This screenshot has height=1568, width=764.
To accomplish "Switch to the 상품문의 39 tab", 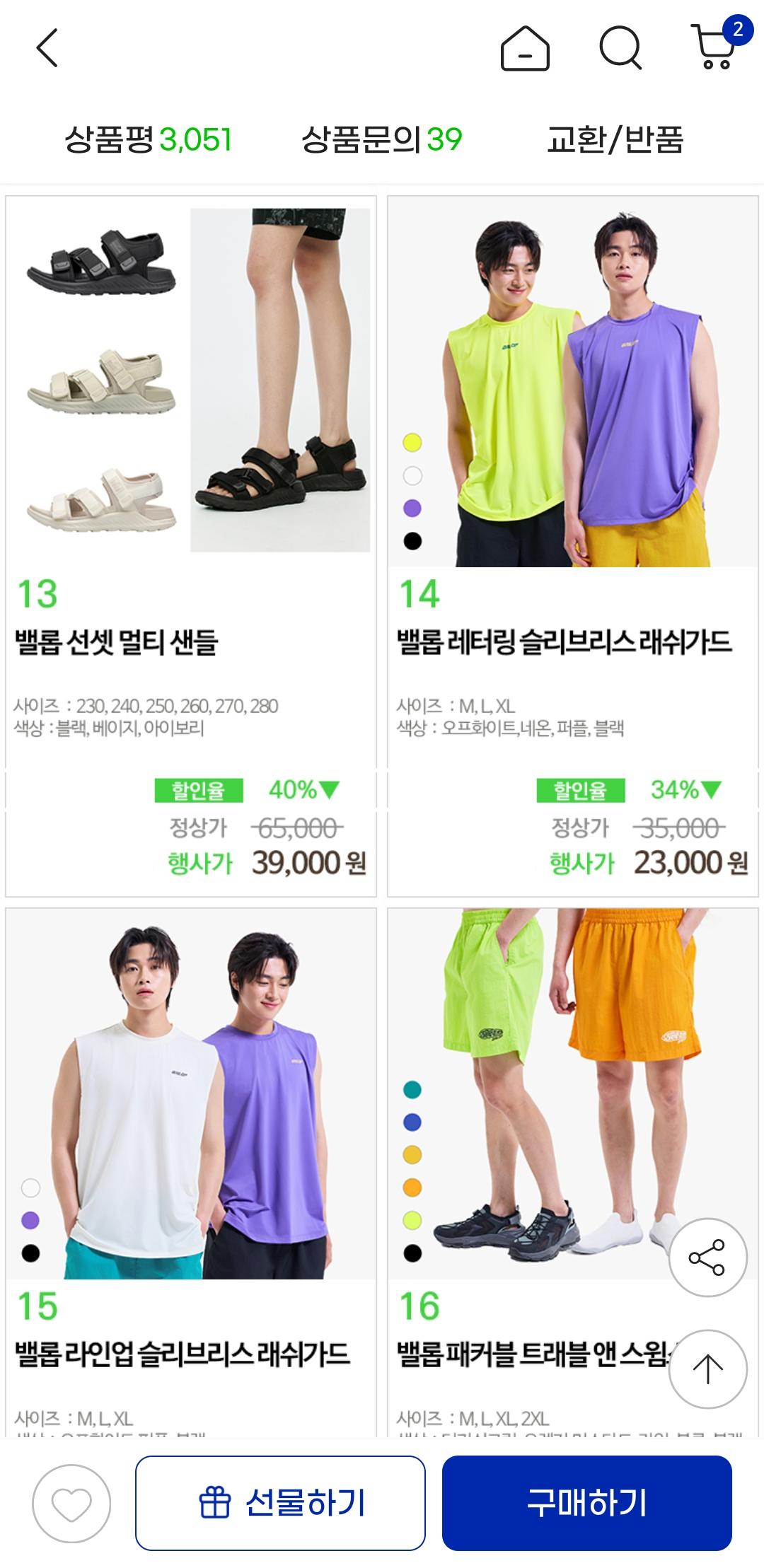I will pyautogui.click(x=382, y=139).
